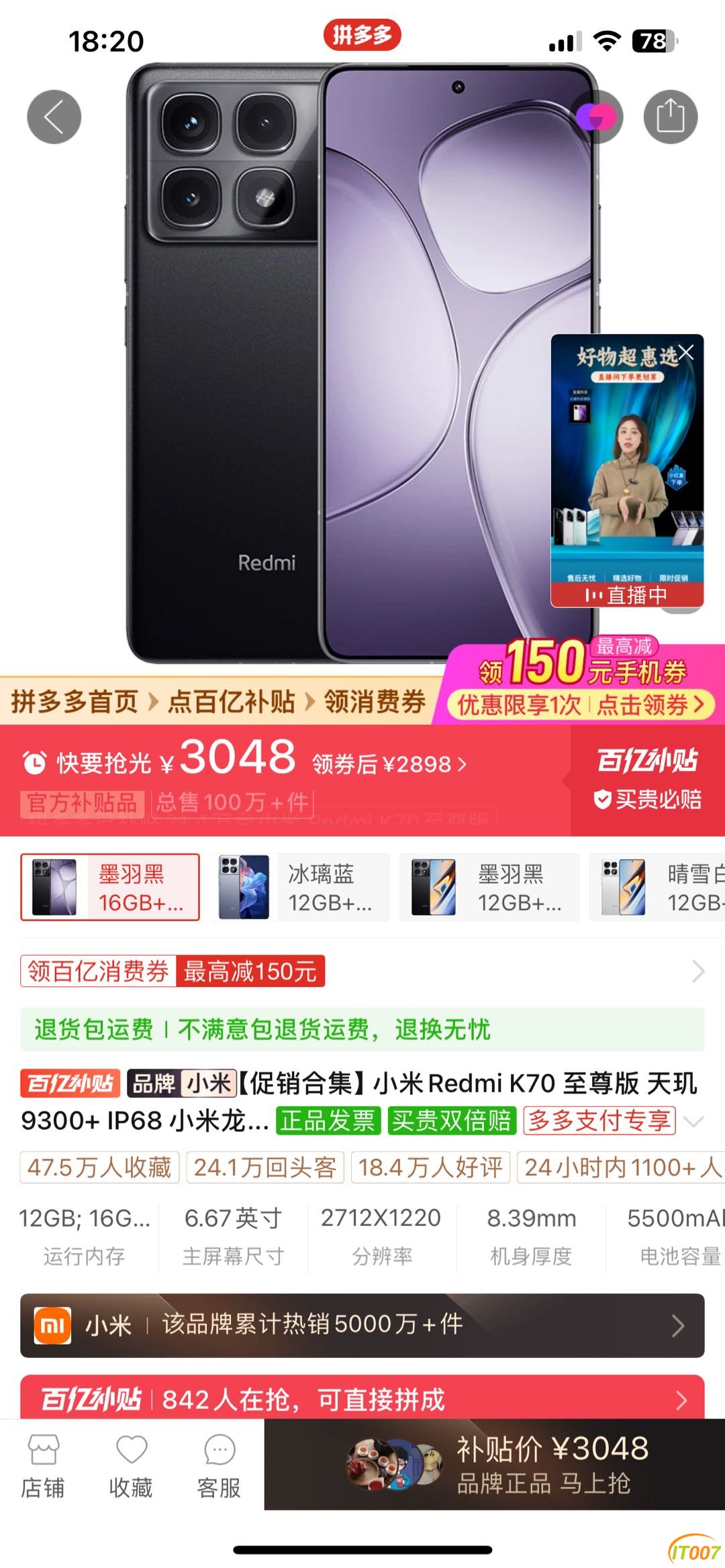Share this product with the share icon

click(x=670, y=117)
